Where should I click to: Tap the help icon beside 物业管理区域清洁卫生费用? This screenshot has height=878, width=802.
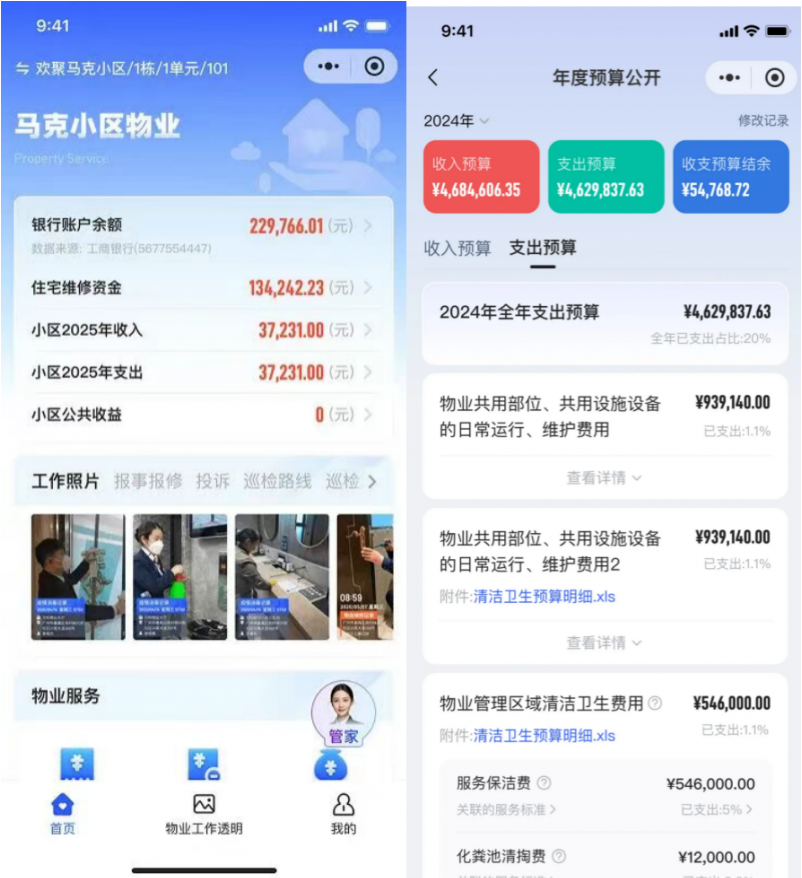(x=655, y=704)
